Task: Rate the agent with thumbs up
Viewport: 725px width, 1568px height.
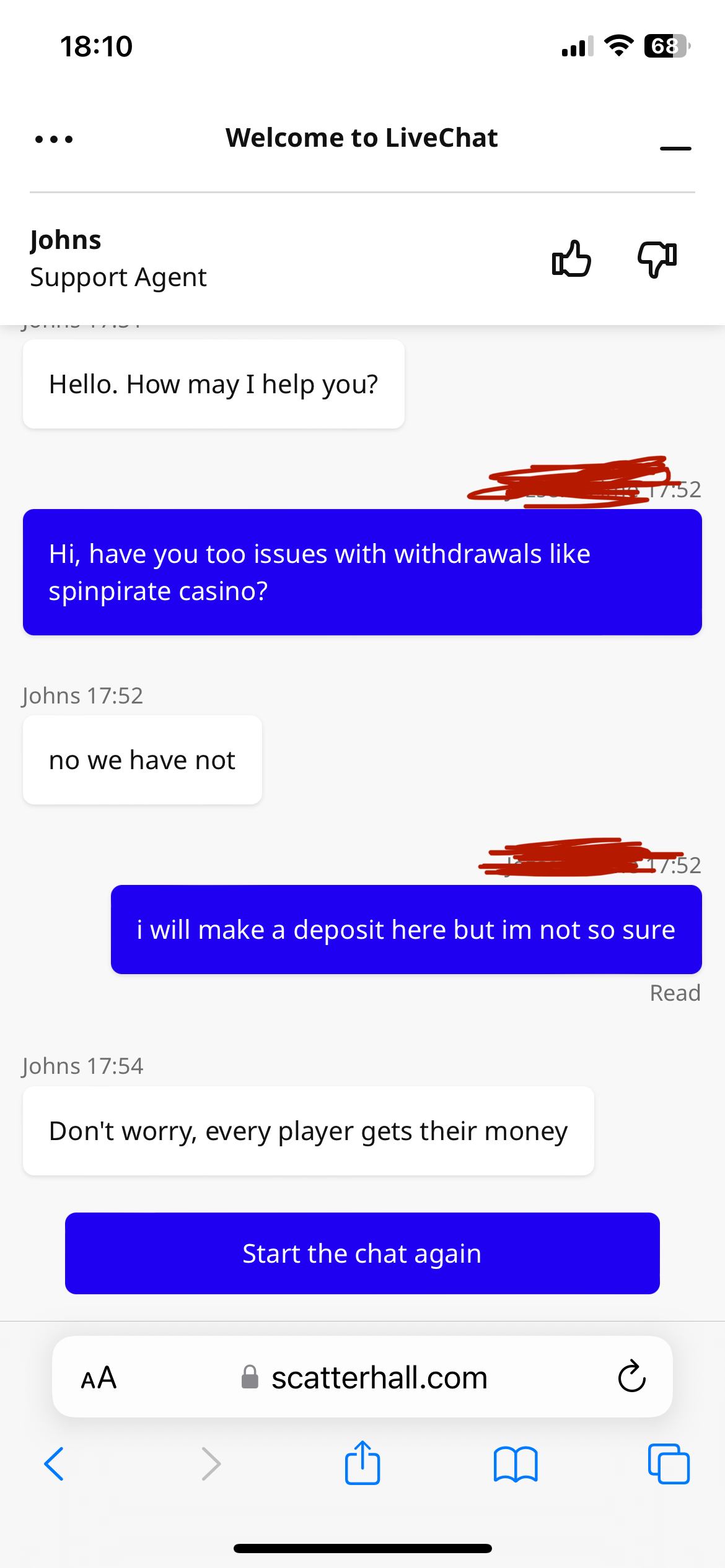Action: 571,258
